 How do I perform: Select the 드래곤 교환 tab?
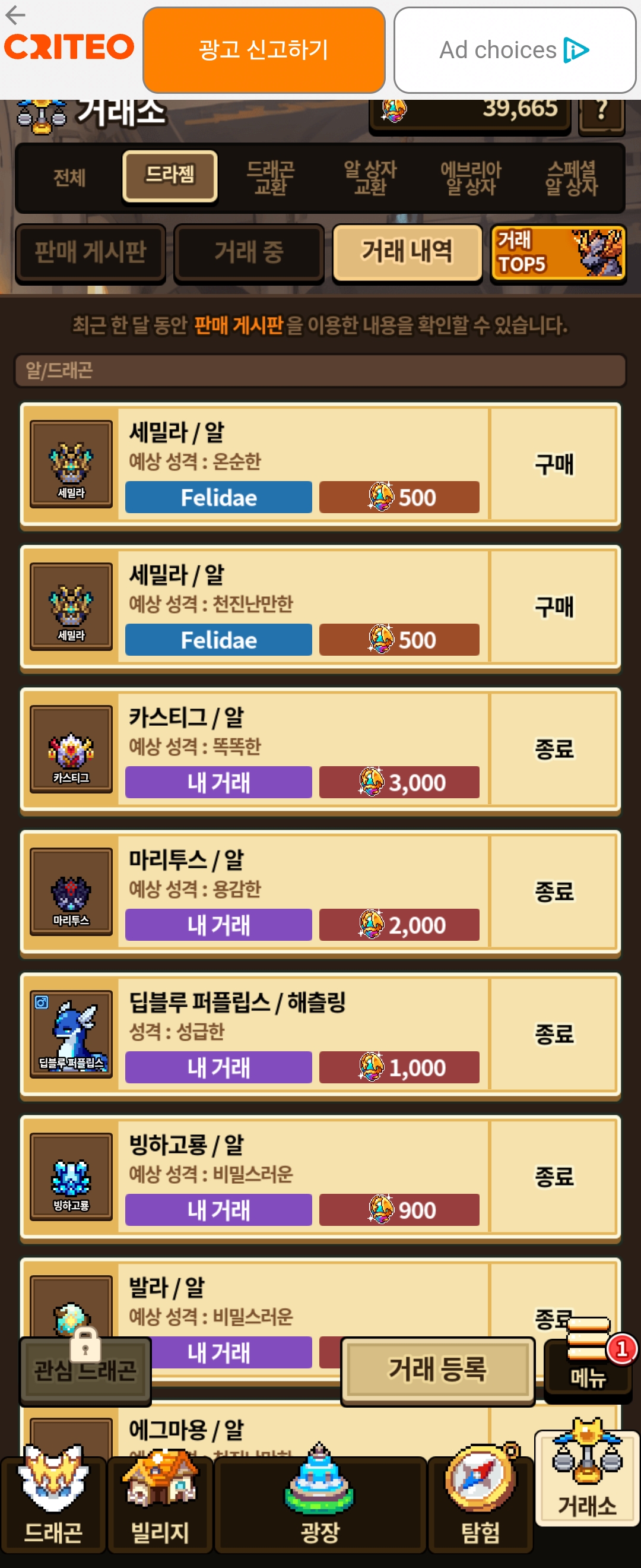[x=271, y=178]
